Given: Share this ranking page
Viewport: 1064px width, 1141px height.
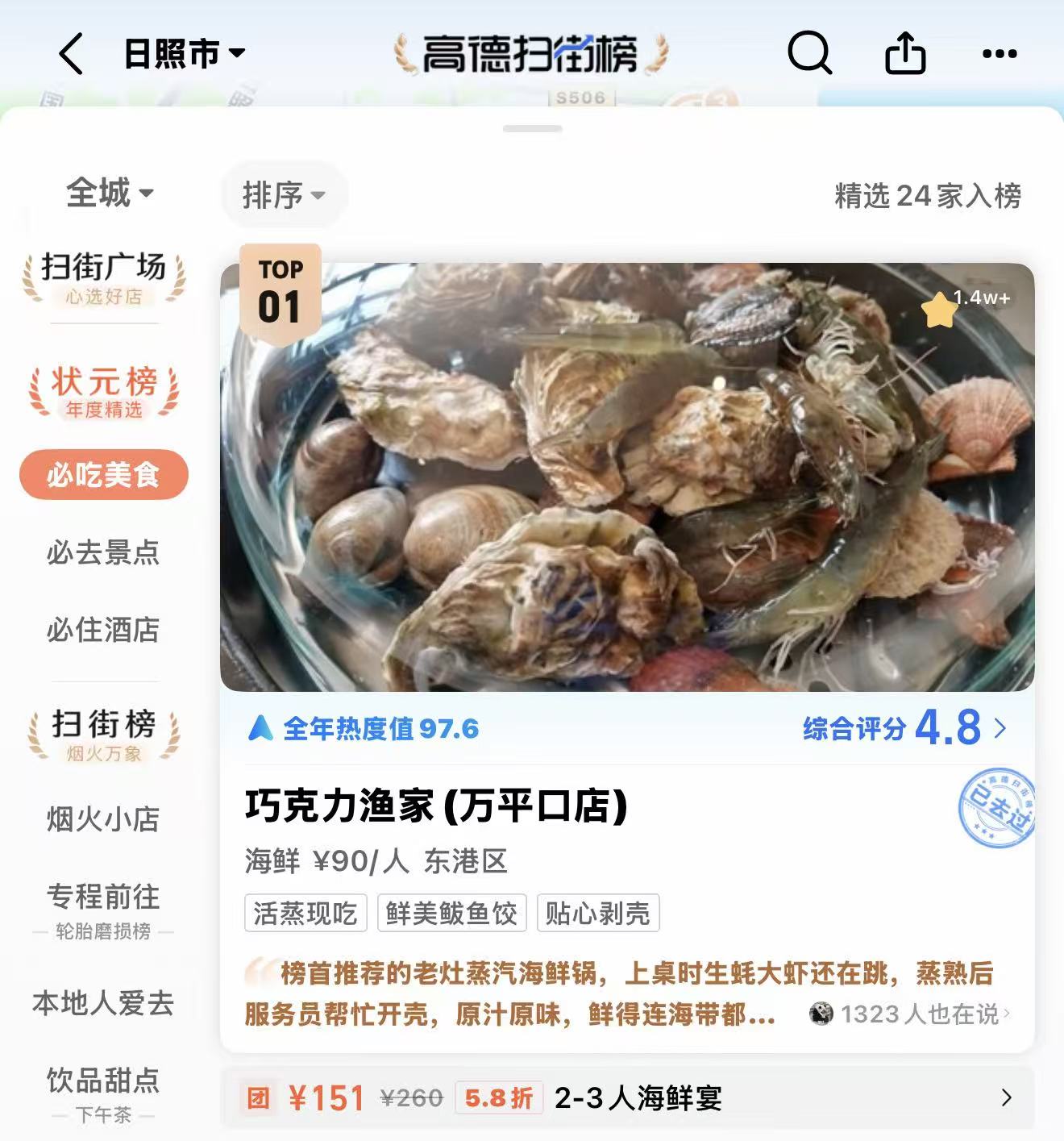Looking at the screenshot, I should [x=904, y=54].
